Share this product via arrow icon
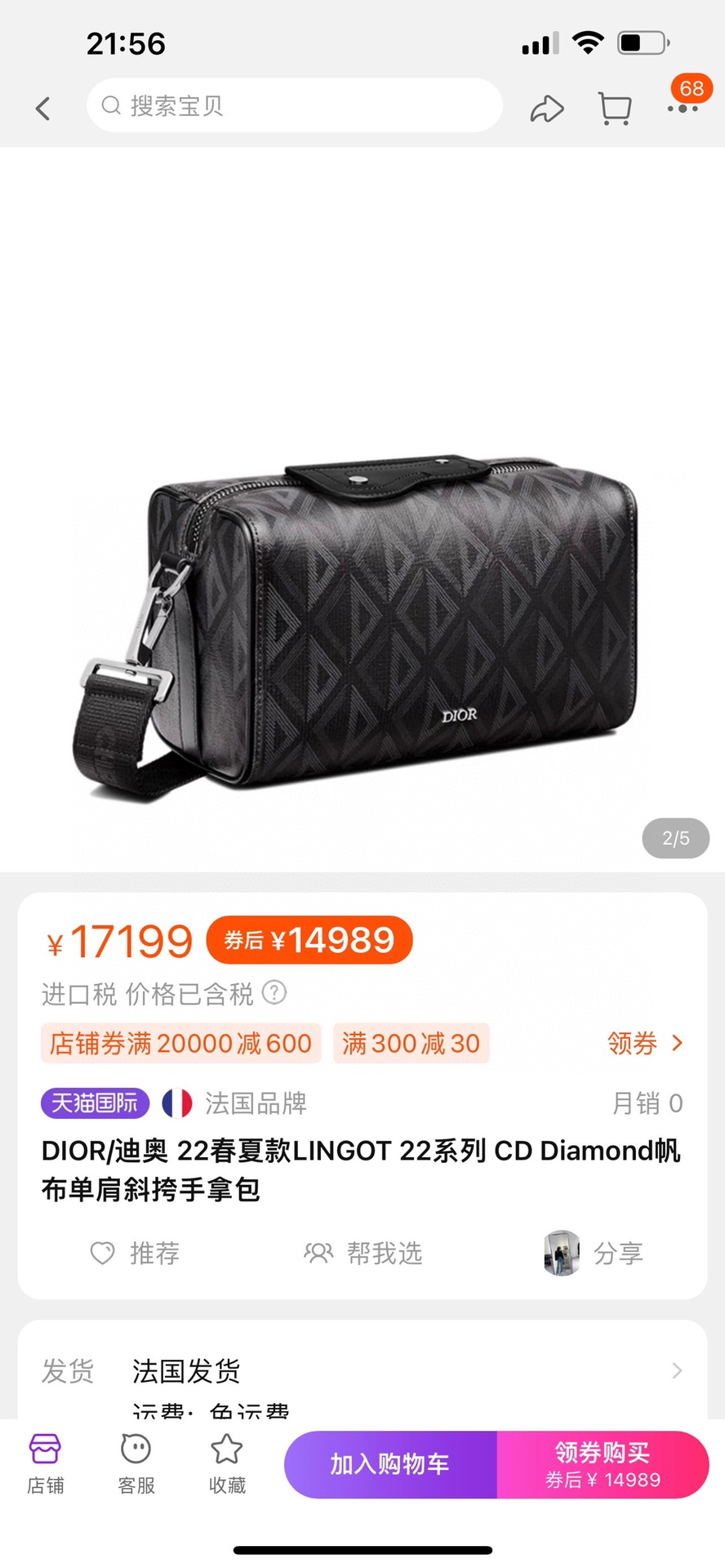 (x=546, y=108)
